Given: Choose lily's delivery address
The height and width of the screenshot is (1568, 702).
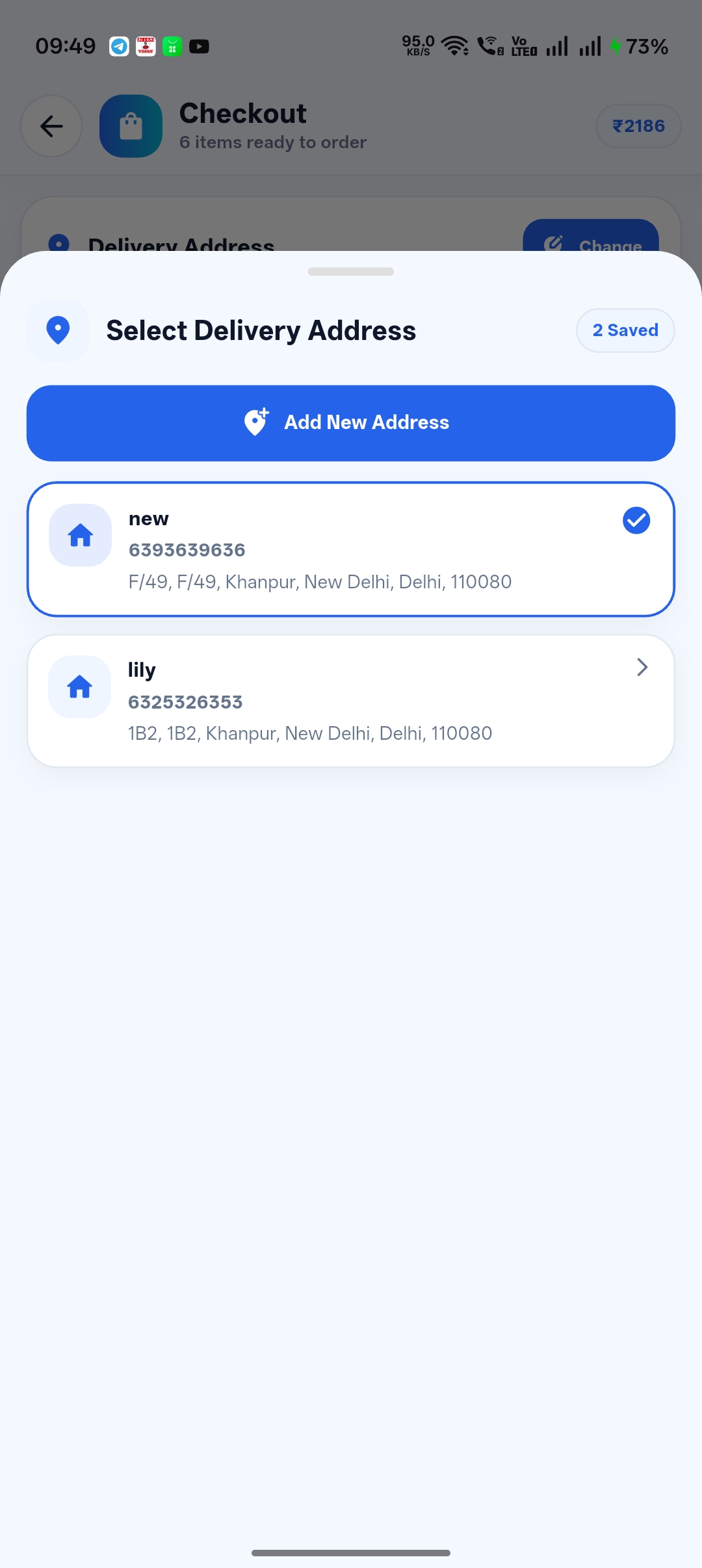Looking at the screenshot, I should [351, 701].
